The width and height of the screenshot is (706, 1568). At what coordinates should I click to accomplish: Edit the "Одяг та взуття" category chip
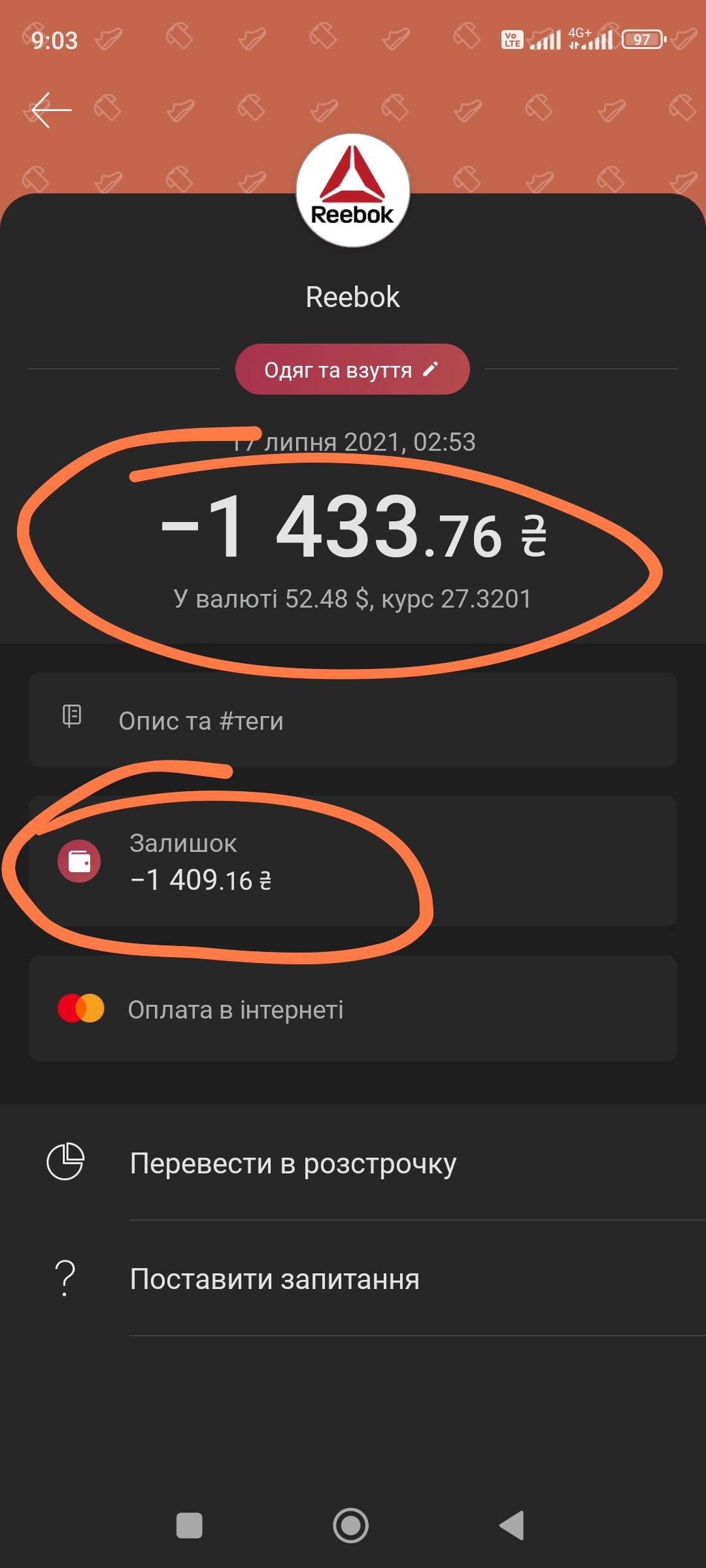coord(352,370)
